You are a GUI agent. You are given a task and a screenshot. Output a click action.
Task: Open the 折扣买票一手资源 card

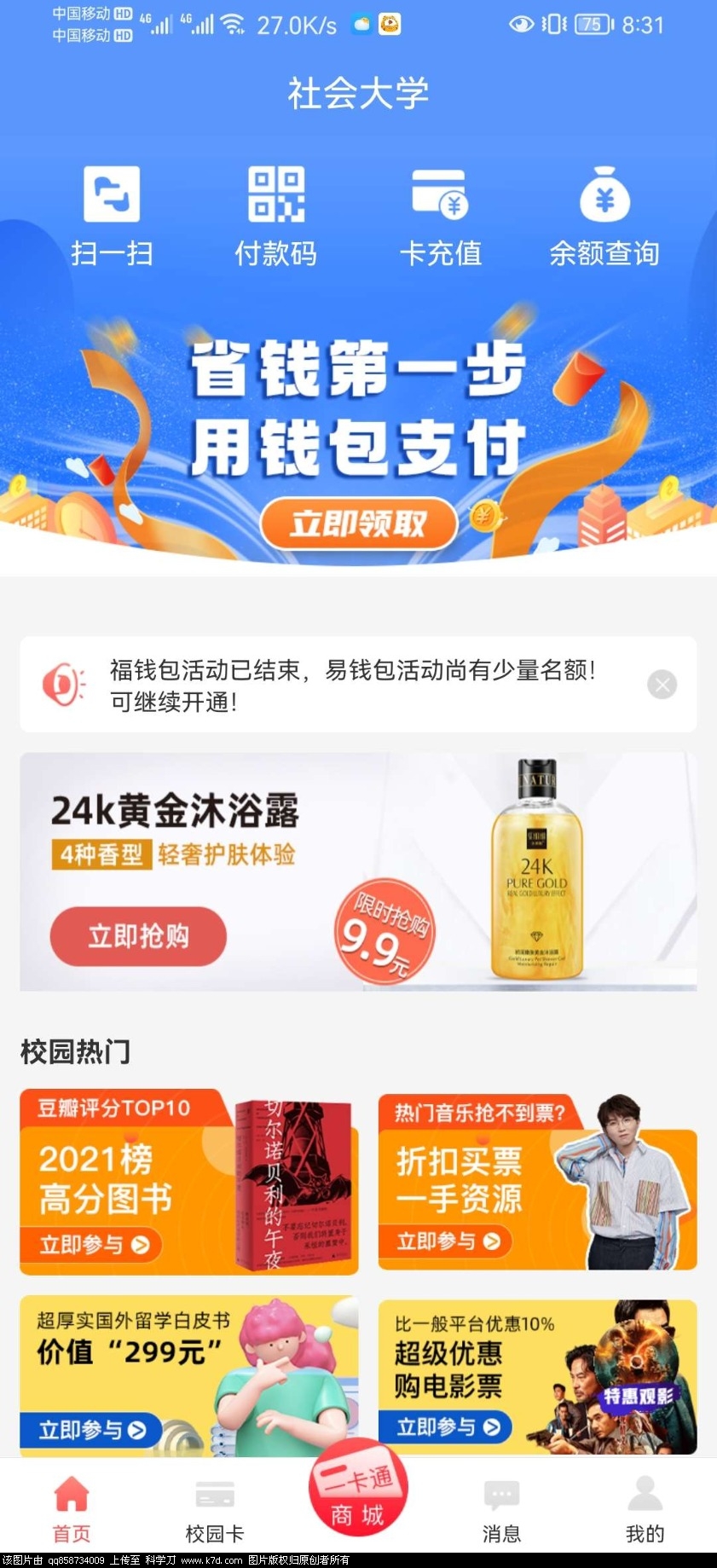point(537,1183)
